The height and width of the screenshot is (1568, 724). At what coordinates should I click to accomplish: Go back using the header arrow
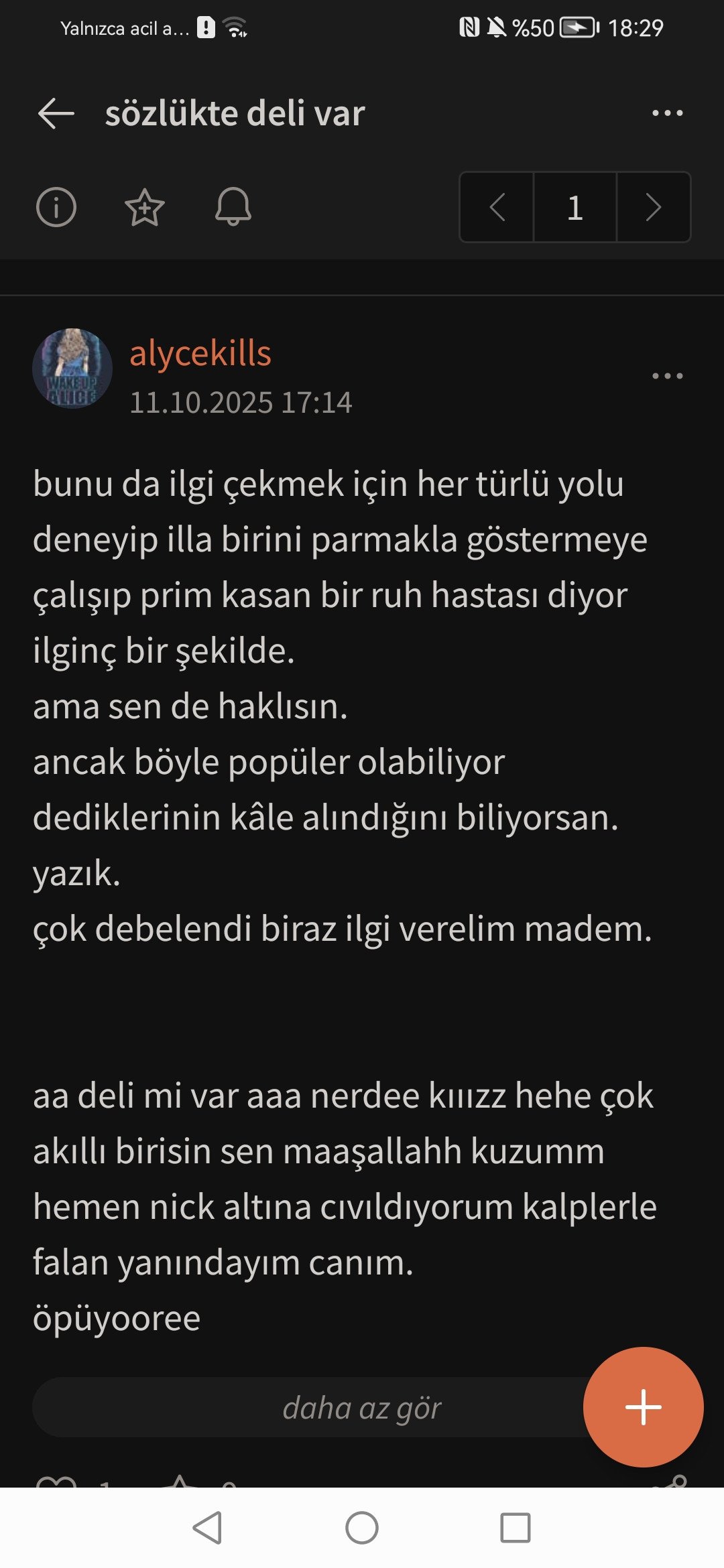(x=56, y=113)
